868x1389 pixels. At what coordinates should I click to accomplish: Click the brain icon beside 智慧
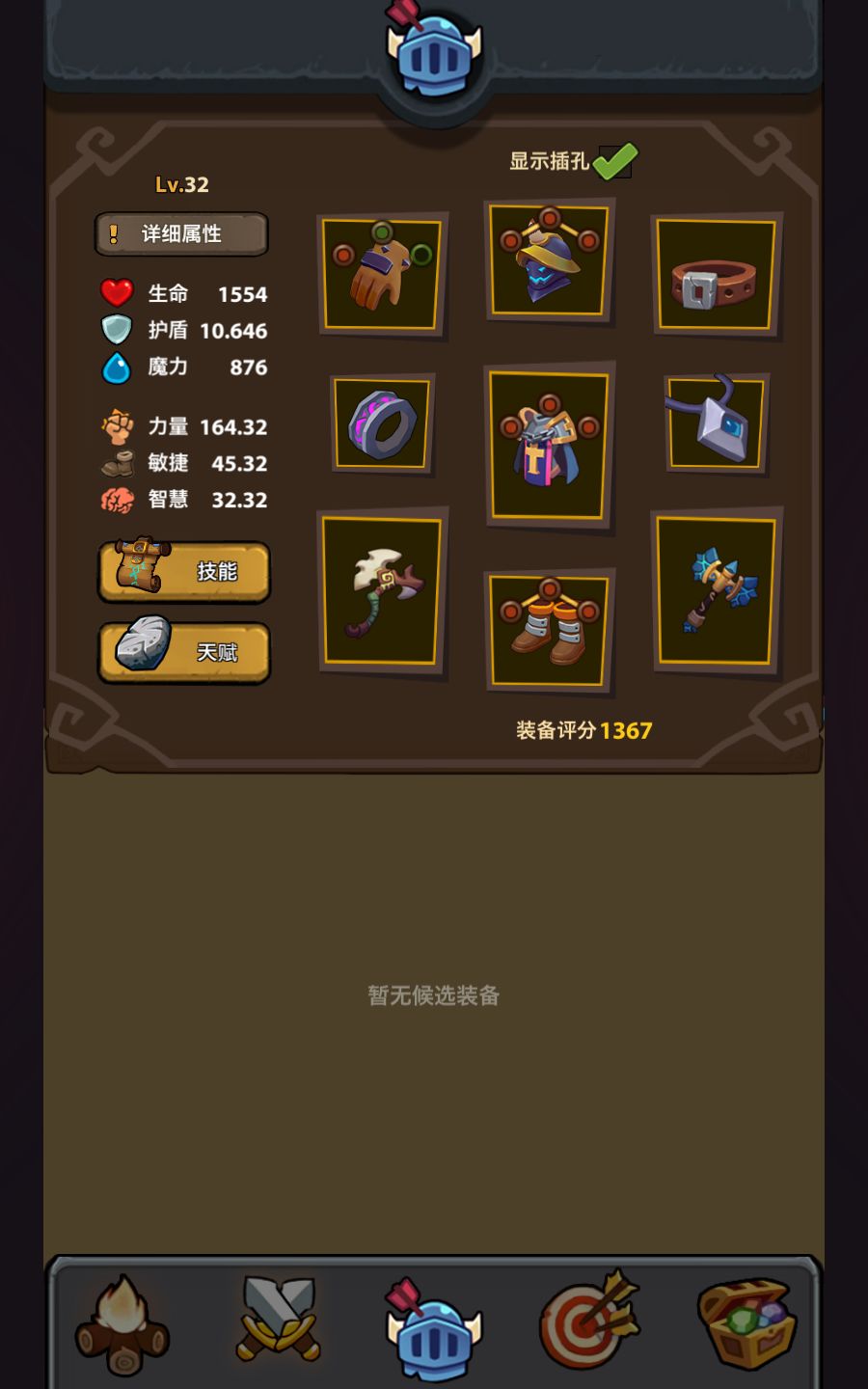pos(116,499)
